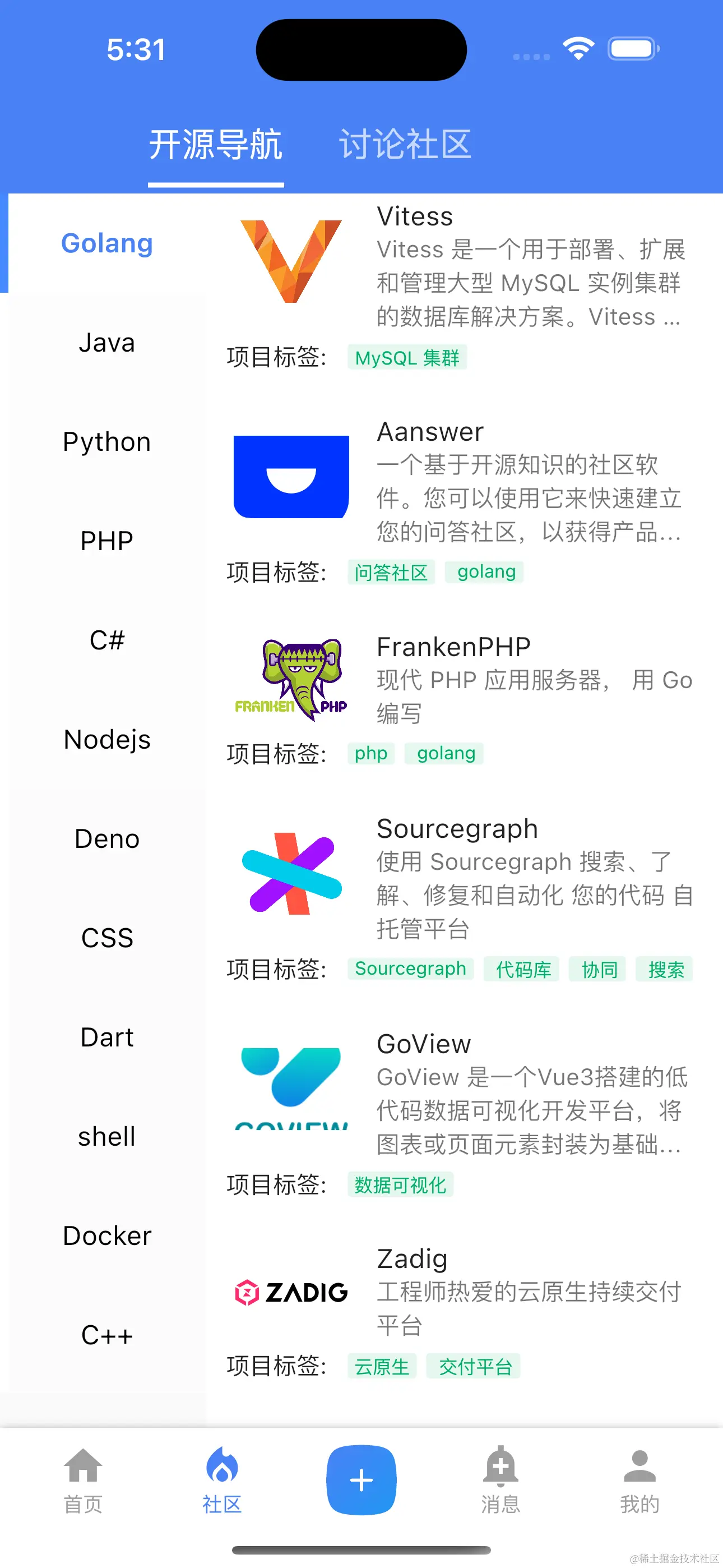Open the Python category
The image size is (723, 1568).
pos(106,441)
